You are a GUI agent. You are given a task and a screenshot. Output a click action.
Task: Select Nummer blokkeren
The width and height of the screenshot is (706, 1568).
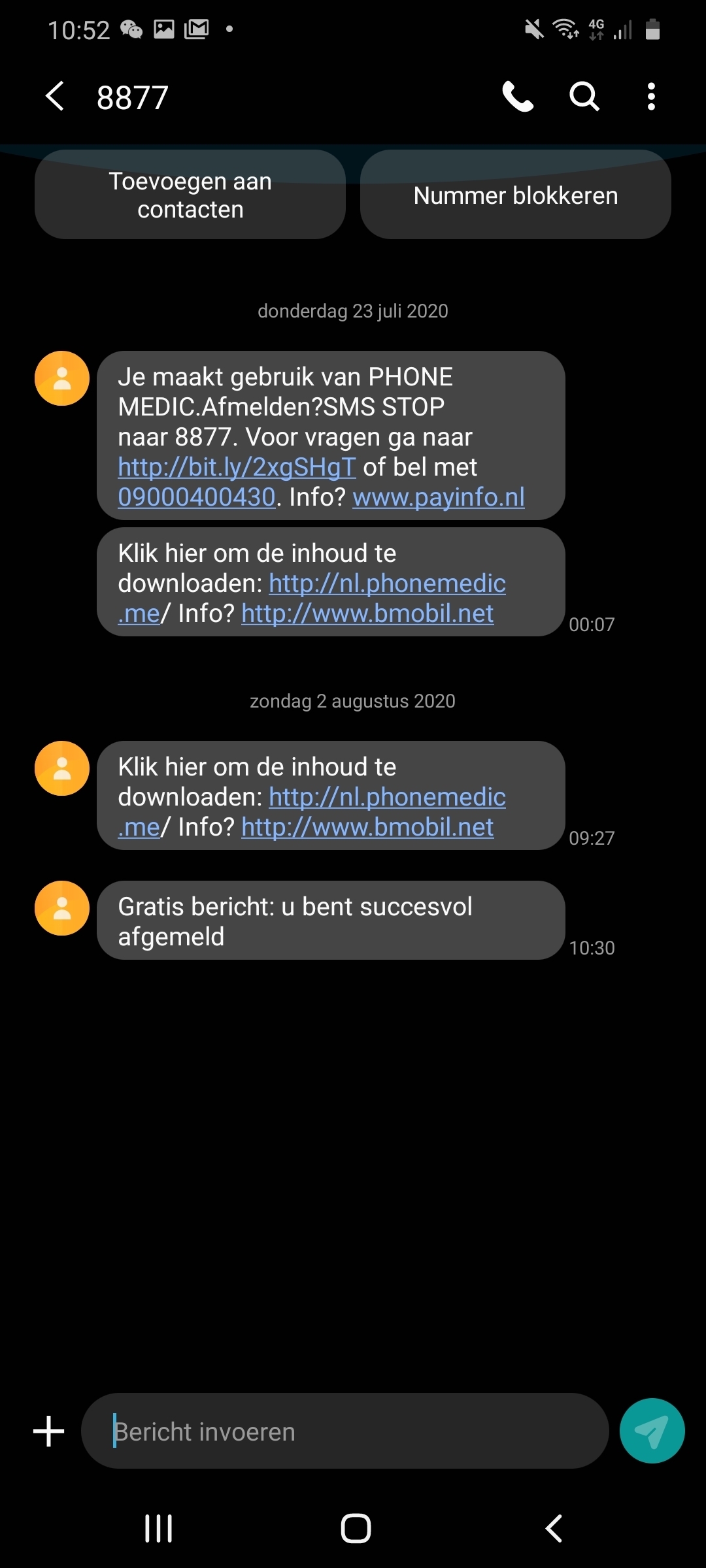[x=515, y=195]
